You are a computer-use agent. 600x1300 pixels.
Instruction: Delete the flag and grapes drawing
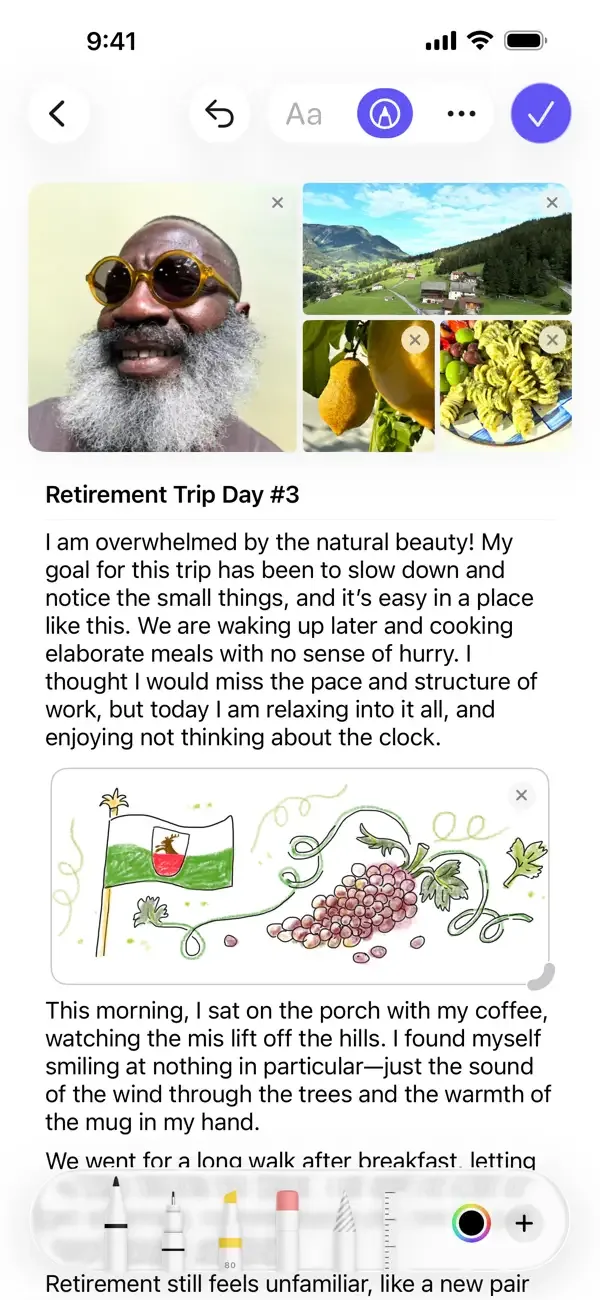521,796
